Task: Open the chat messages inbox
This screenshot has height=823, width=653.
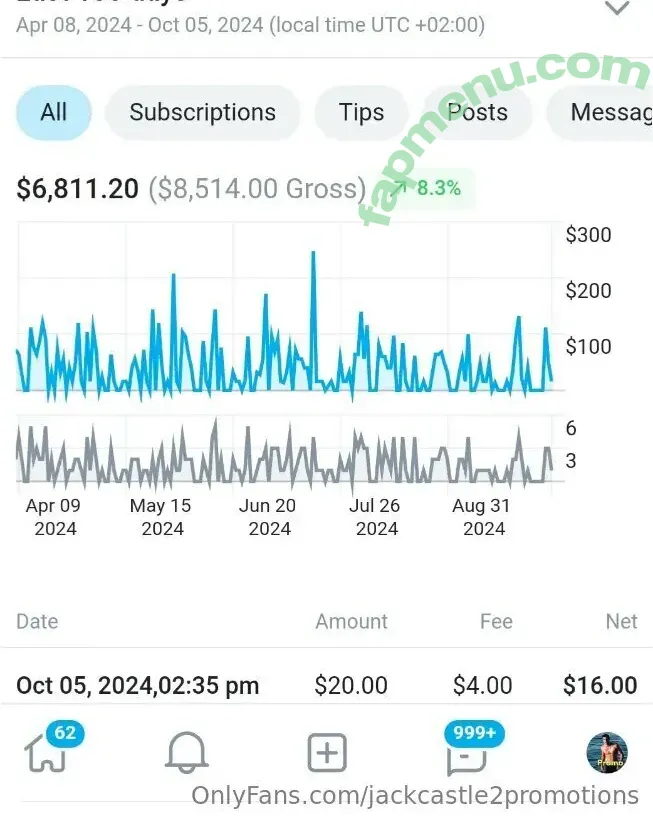Action: [466, 754]
